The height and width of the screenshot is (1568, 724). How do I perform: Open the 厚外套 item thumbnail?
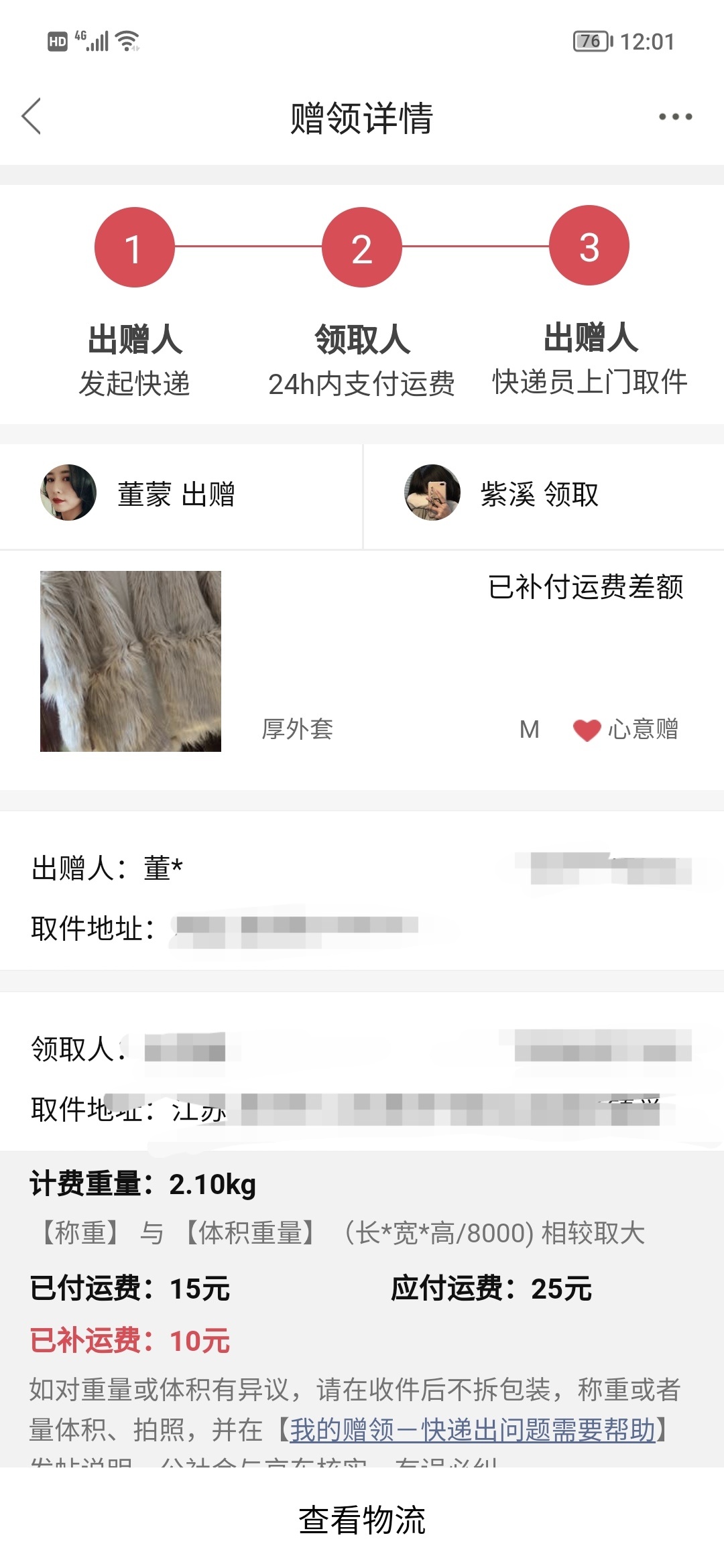131,661
